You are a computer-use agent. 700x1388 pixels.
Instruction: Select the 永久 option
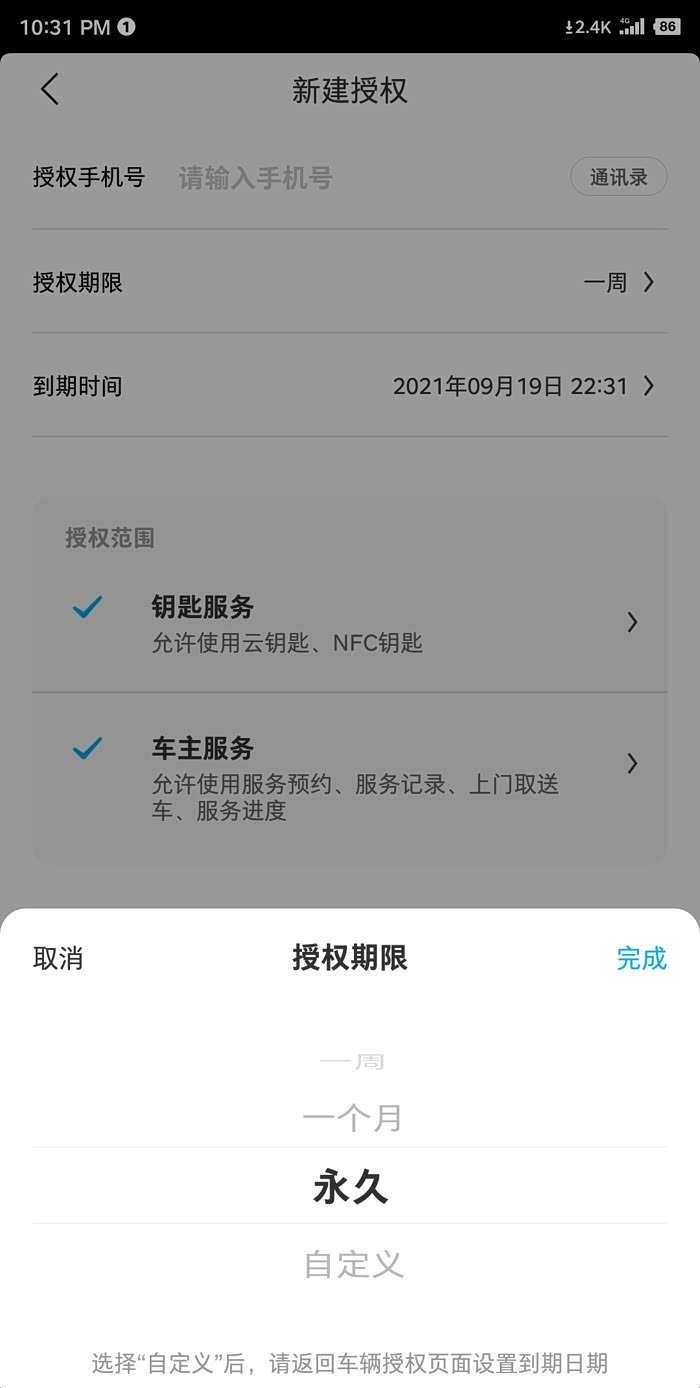(350, 1187)
